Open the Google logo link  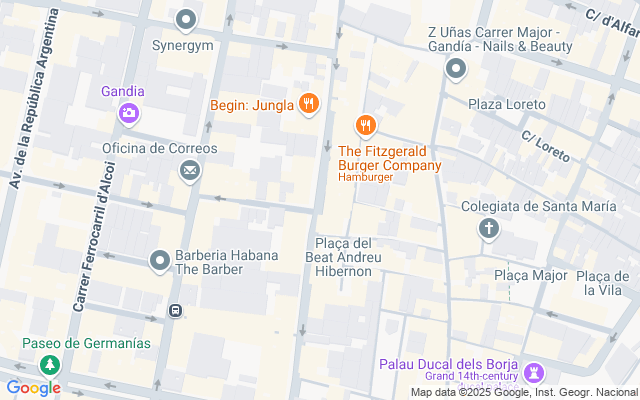pyautogui.click(x=33, y=388)
